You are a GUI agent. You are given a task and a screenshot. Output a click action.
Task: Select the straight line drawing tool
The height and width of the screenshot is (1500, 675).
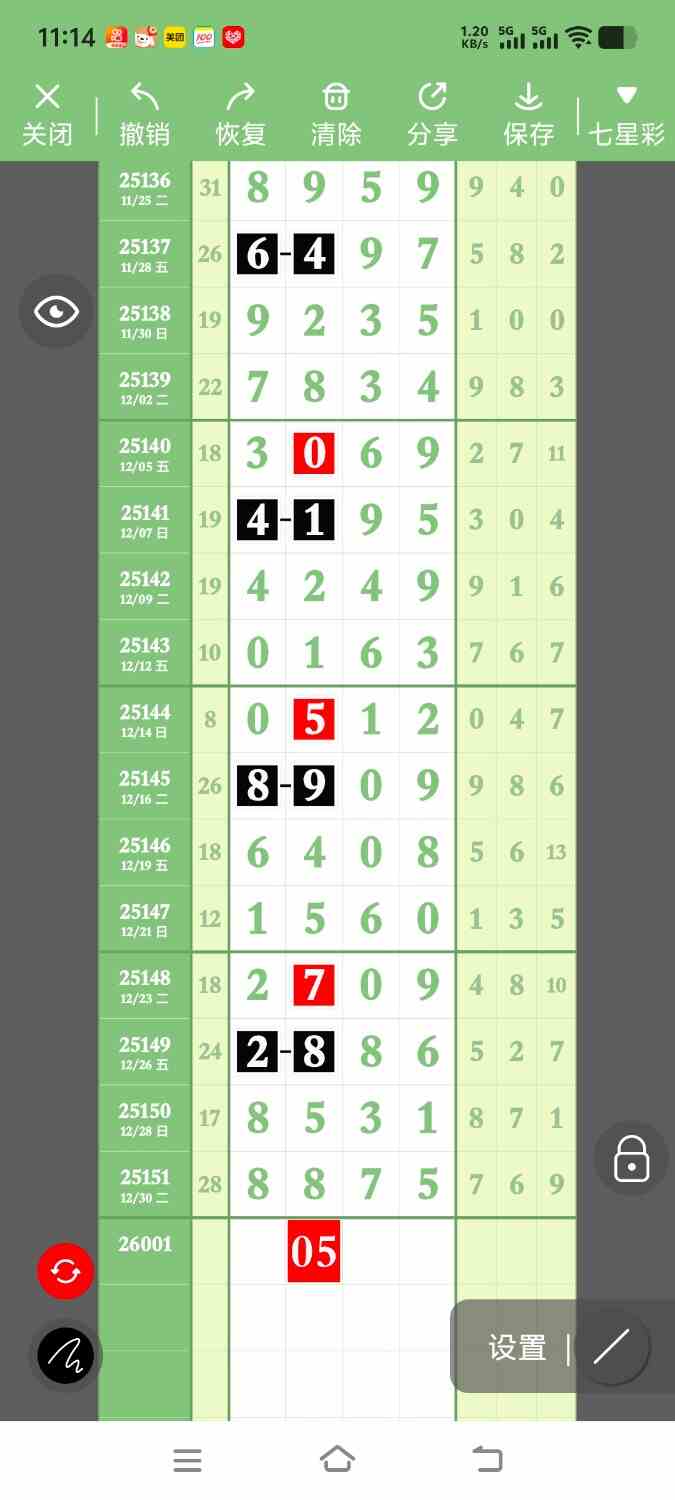[612, 1347]
